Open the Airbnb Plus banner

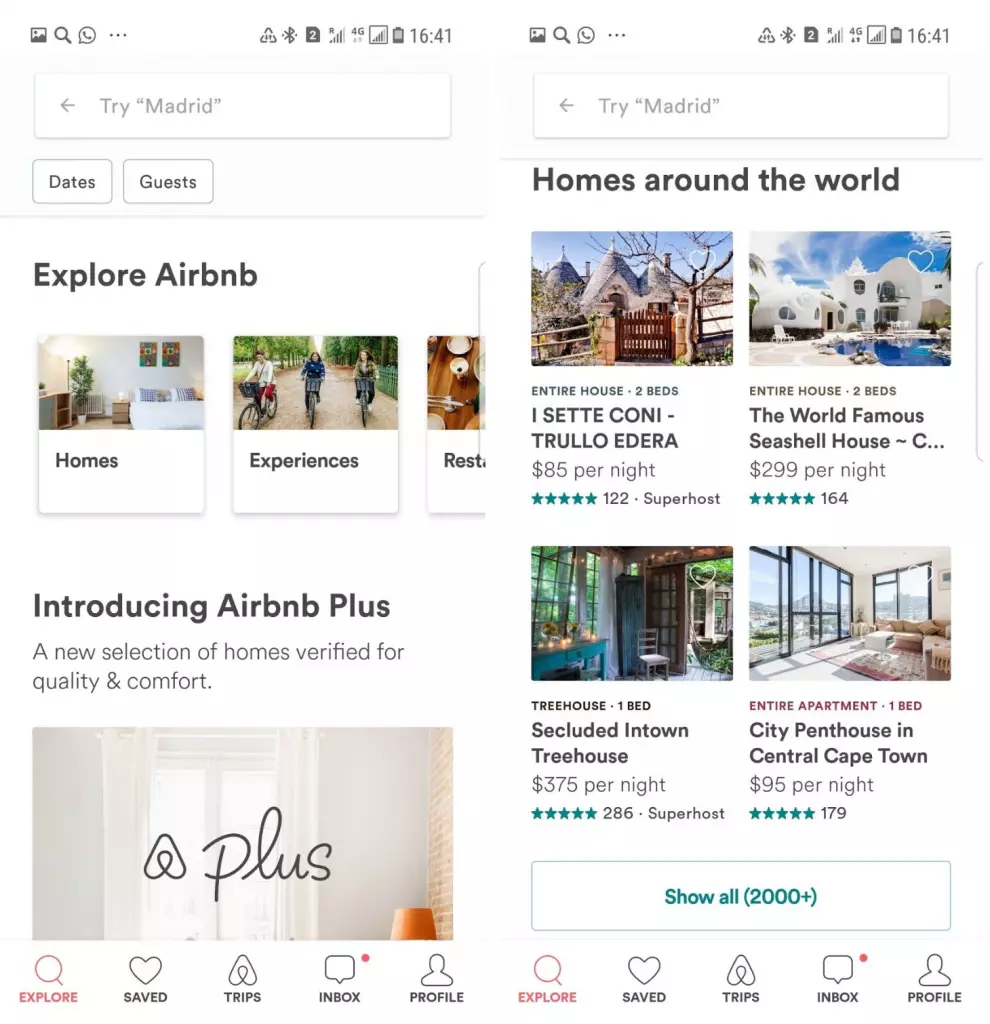[242, 833]
